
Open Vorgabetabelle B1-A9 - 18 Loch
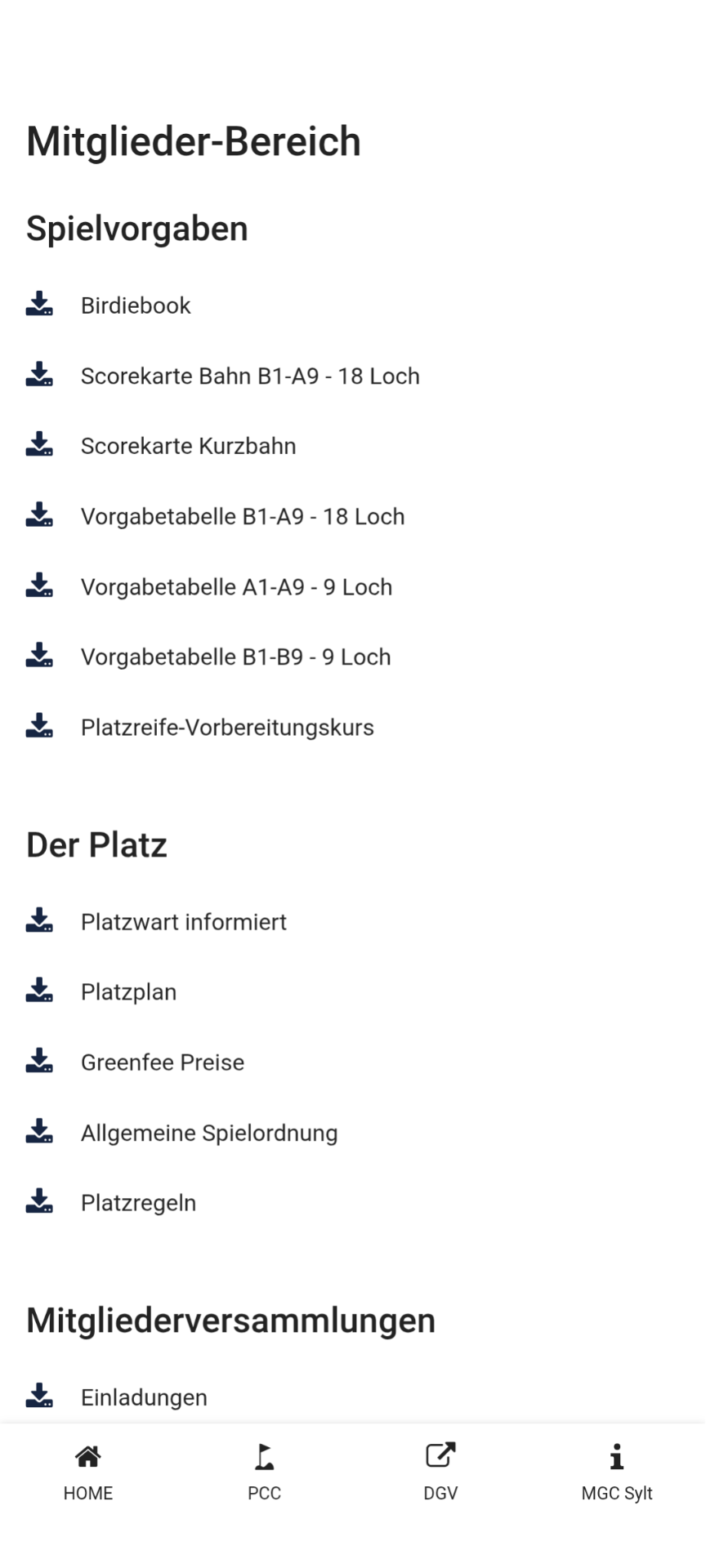pos(242,516)
